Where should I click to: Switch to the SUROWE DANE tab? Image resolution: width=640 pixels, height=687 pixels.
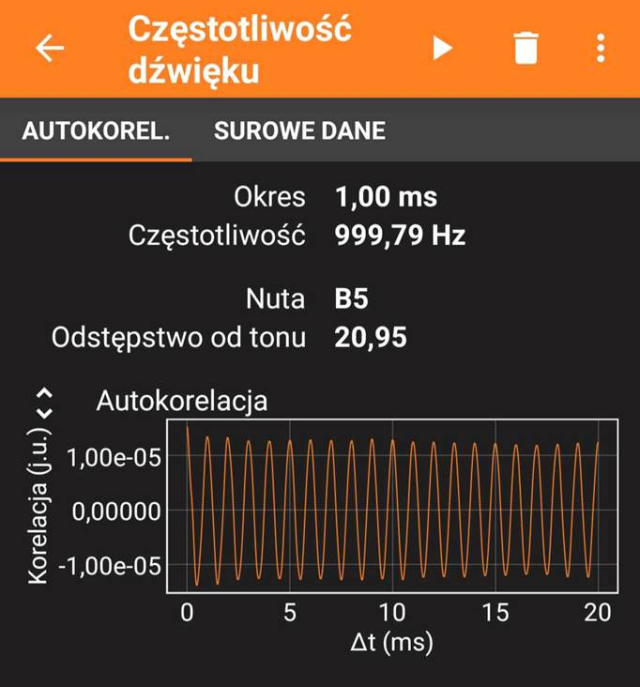299,131
